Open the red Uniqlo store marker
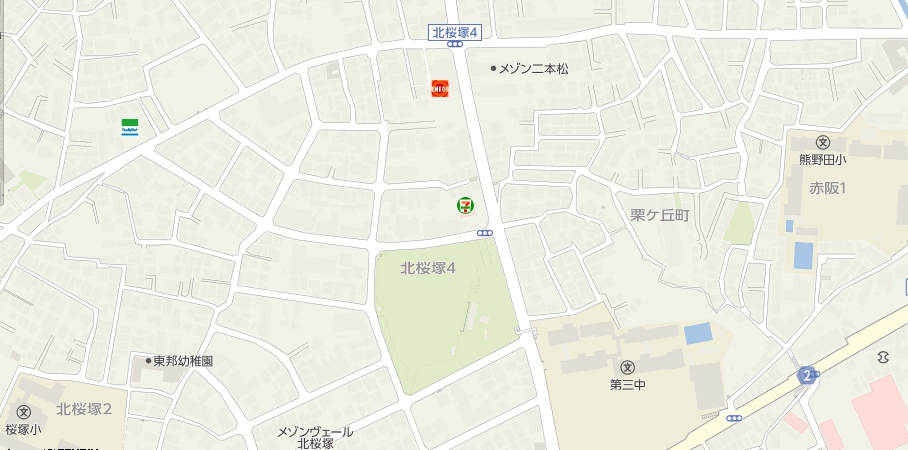The image size is (908, 450). 439,88
